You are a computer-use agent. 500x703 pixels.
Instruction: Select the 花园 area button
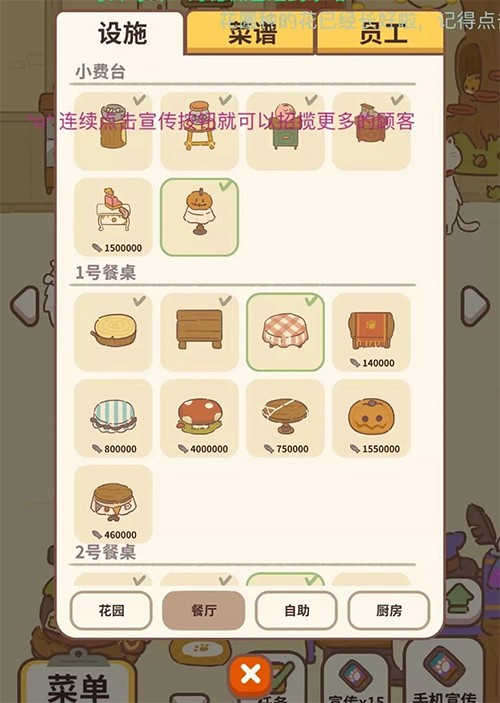coord(111,610)
